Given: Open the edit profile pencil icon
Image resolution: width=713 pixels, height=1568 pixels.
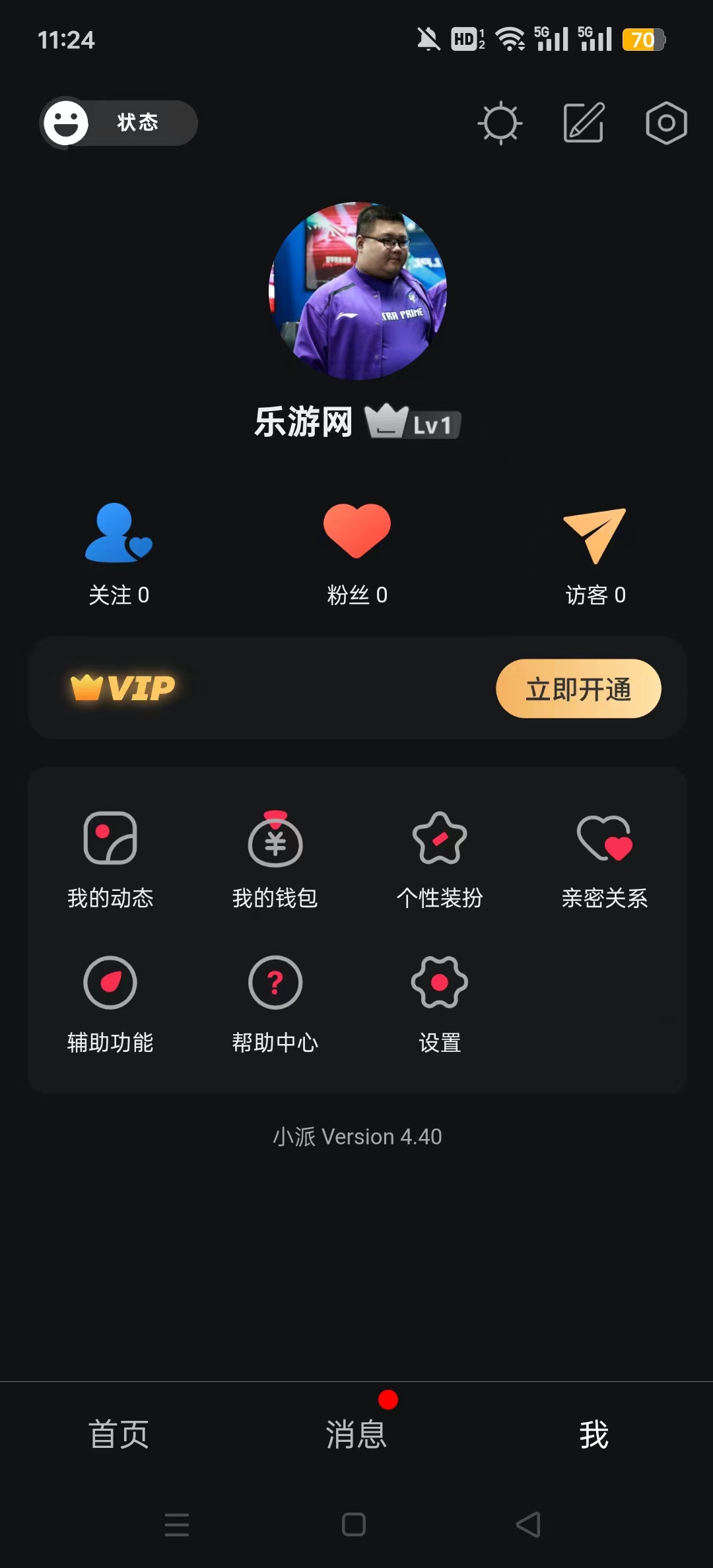Looking at the screenshot, I should click(x=584, y=123).
